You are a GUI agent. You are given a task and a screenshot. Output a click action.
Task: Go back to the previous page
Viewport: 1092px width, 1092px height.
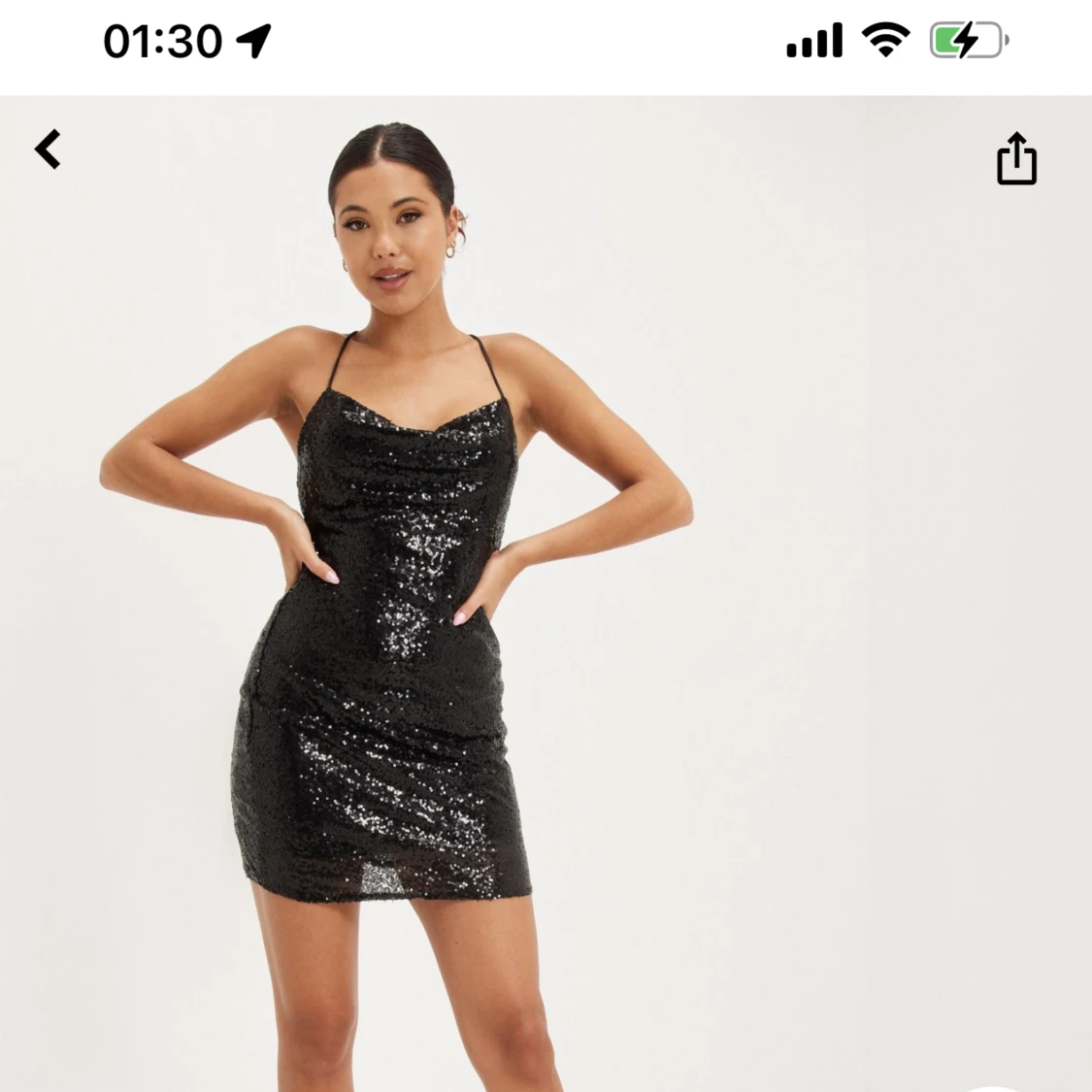[x=48, y=149]
